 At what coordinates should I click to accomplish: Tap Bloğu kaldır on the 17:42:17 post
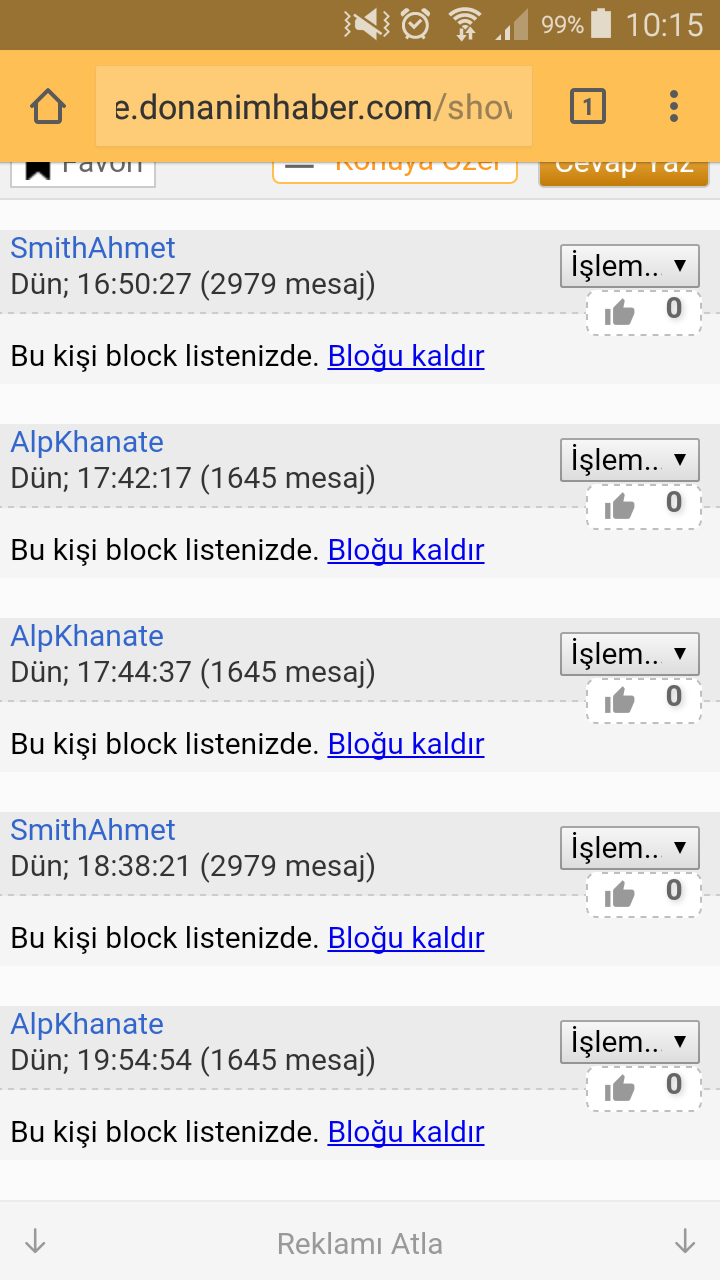coord(406,550)
